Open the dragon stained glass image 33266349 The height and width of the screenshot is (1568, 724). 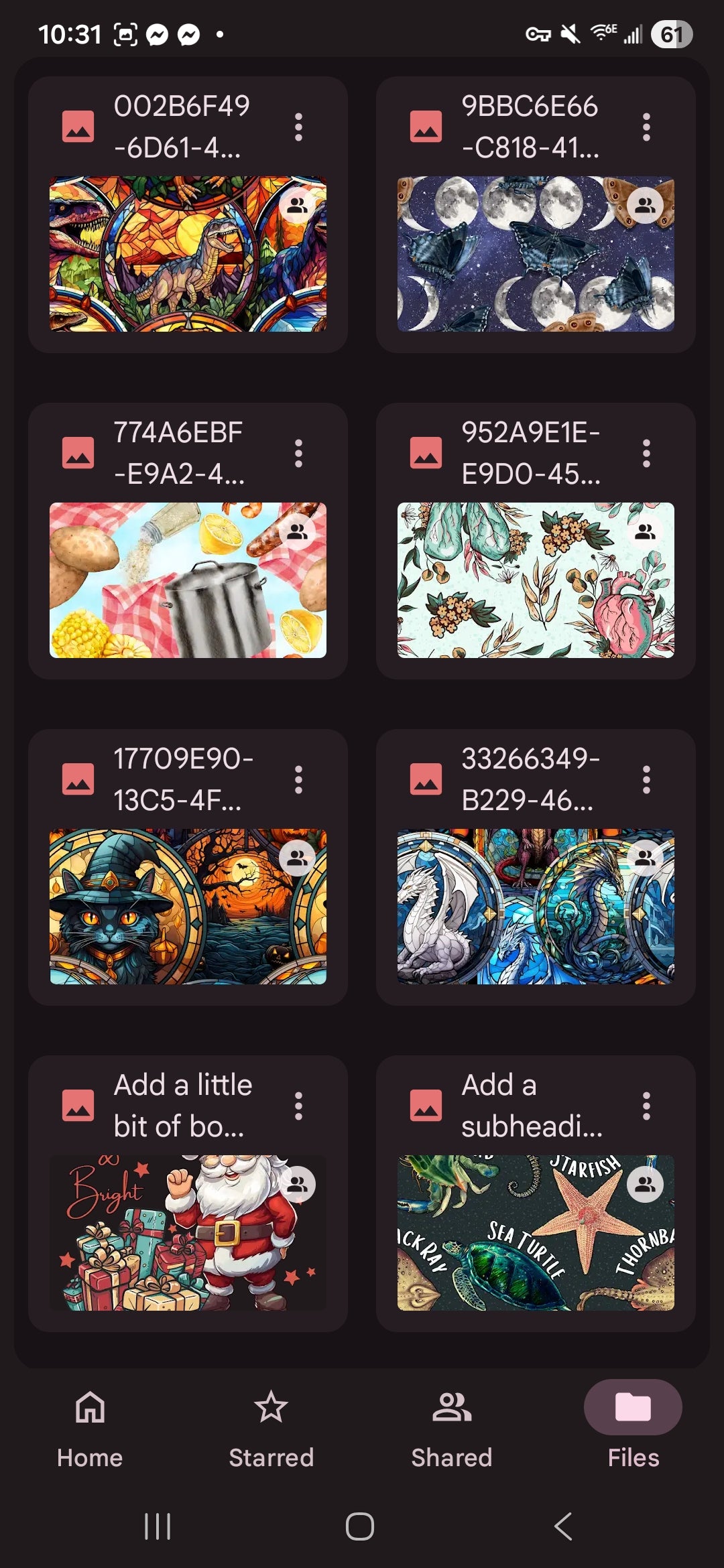535,907
